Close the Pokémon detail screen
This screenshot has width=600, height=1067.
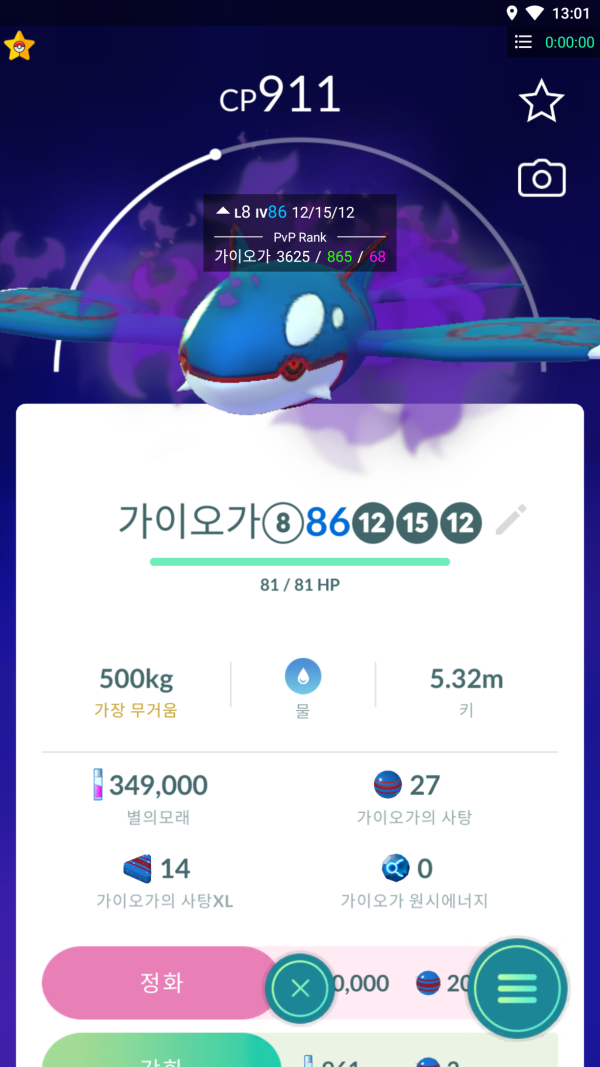[x=300, y=989]
